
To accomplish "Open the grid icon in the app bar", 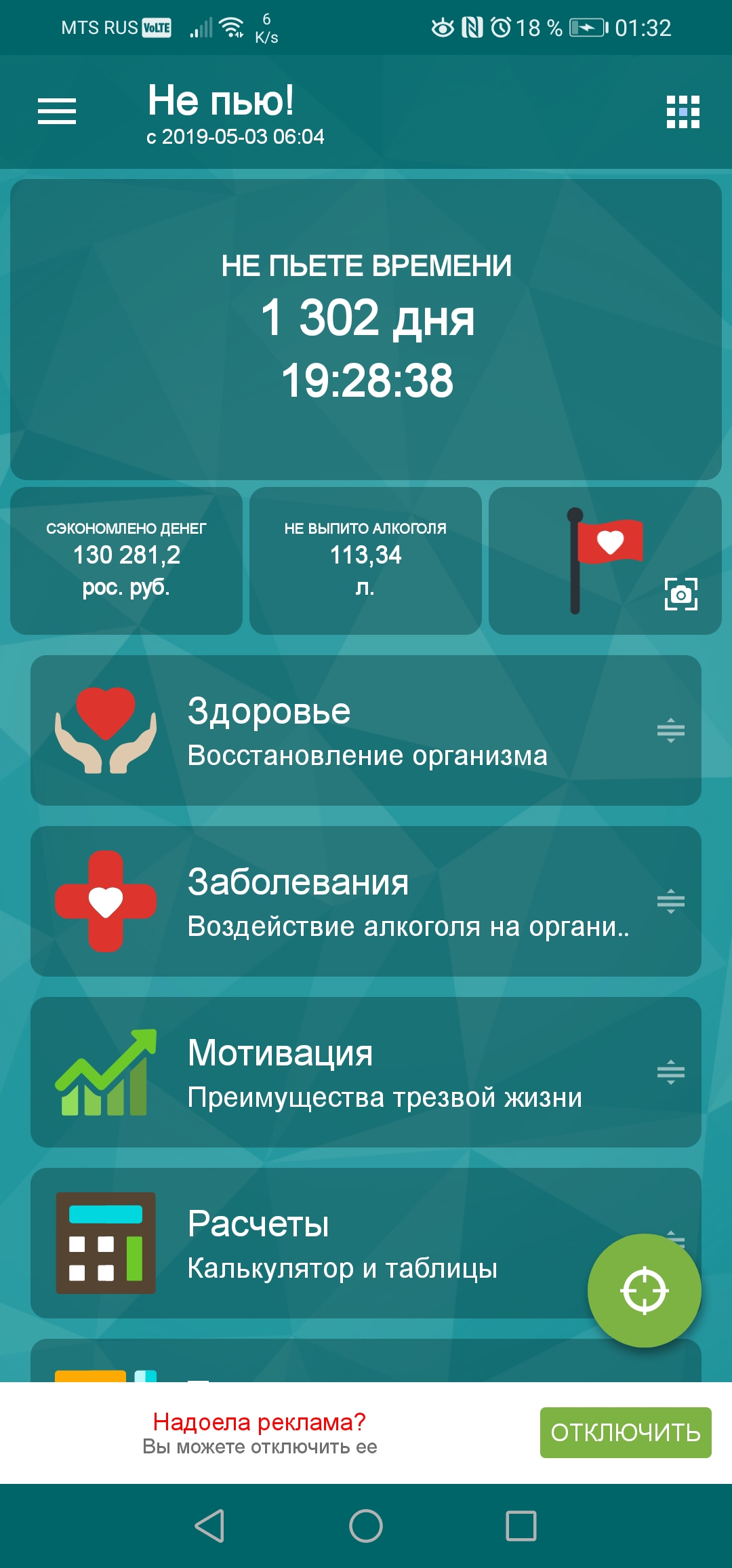I will pyautogui.click(x=683, y=112).
